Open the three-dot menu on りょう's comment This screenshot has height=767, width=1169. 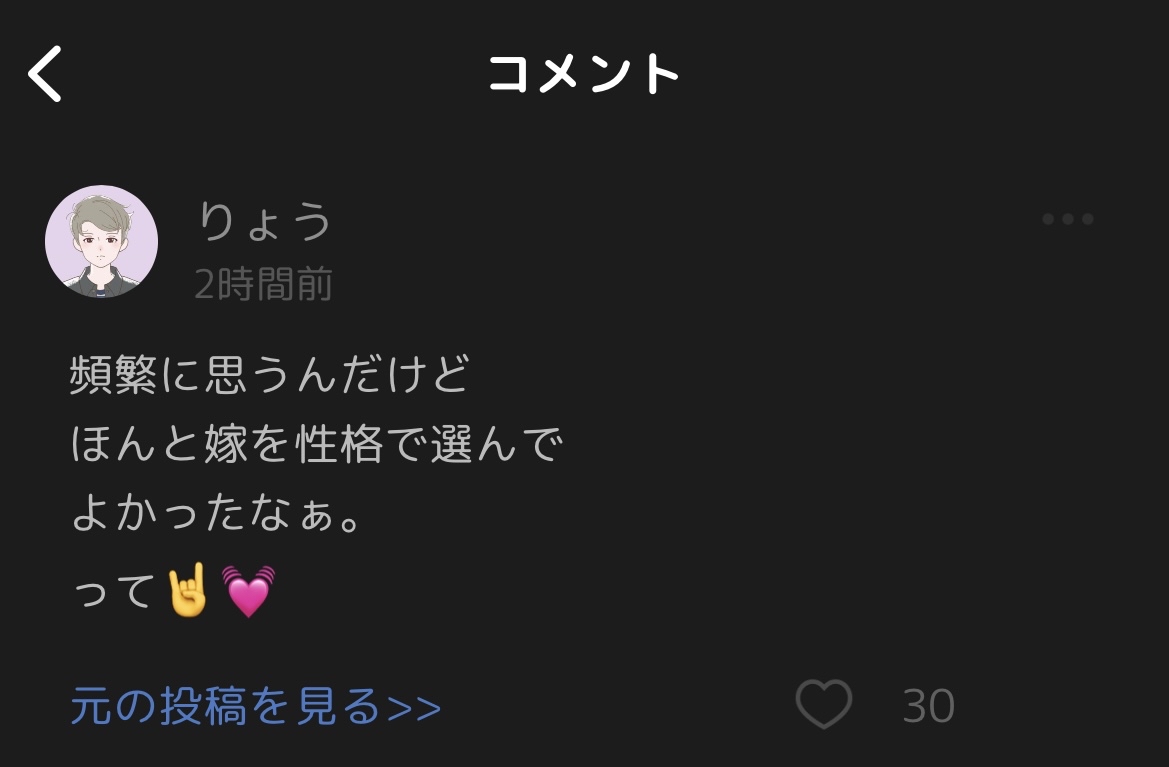click(1067, 219)
